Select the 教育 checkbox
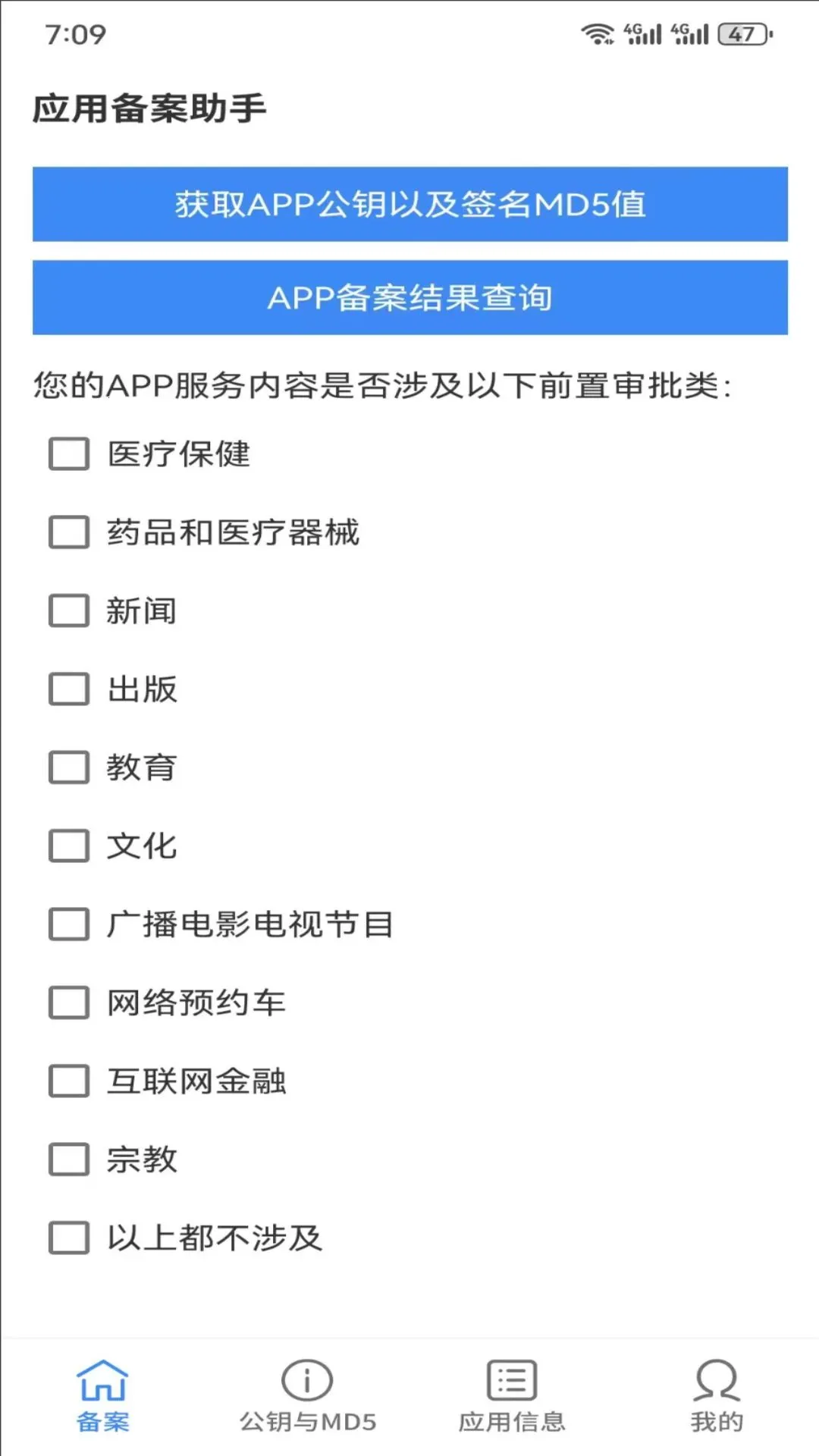This screenshot has width=819, height=1456. tap(69, 767)
